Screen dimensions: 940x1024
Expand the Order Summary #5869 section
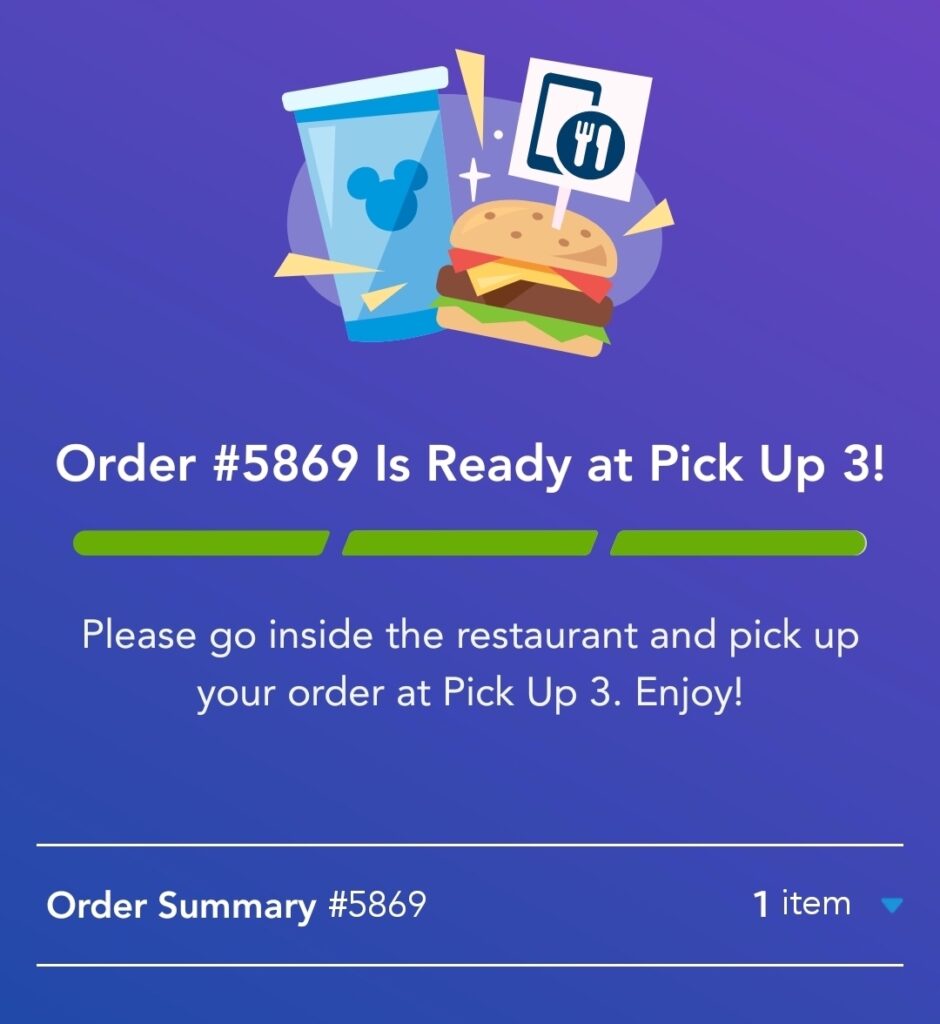coord(892,906)
